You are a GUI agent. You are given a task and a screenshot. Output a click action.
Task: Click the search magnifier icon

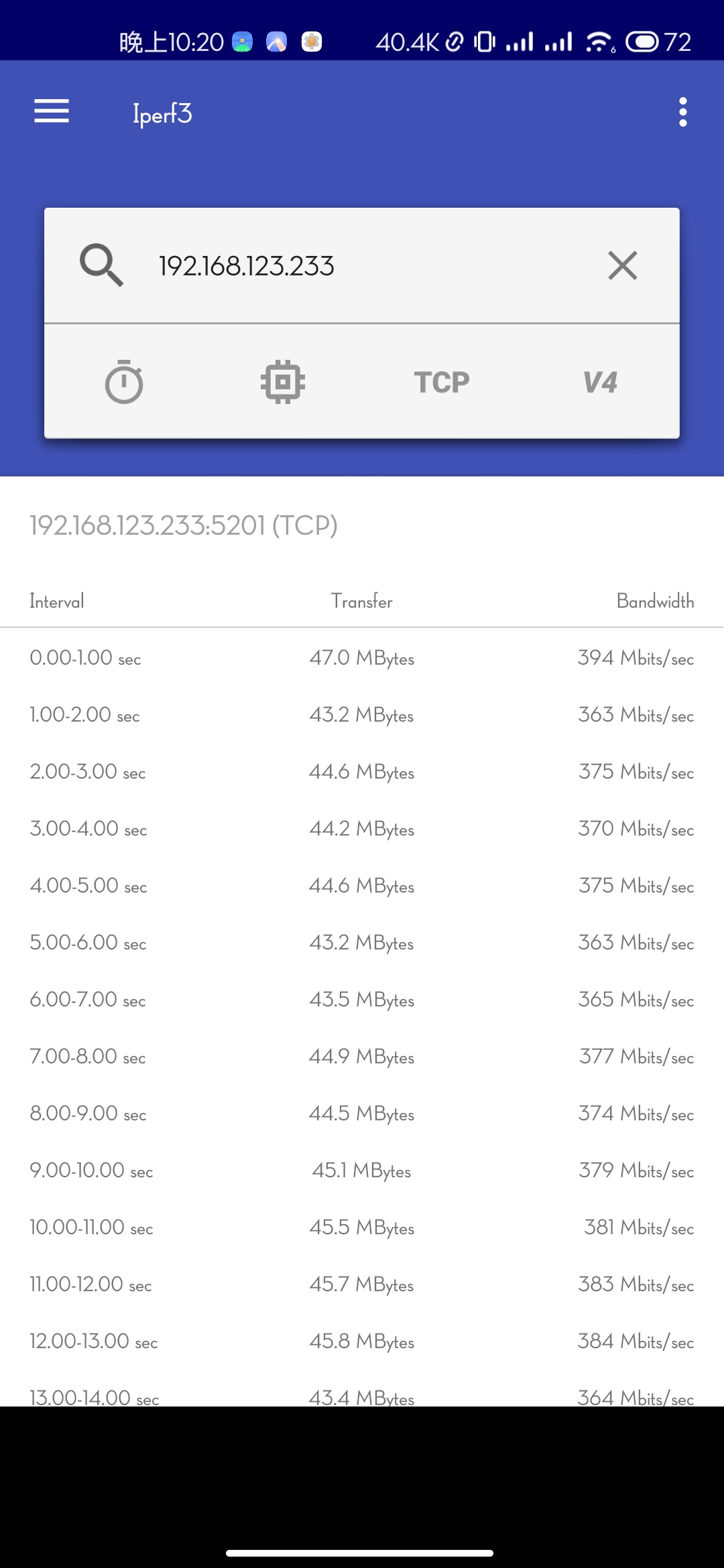tap(101, 264)
